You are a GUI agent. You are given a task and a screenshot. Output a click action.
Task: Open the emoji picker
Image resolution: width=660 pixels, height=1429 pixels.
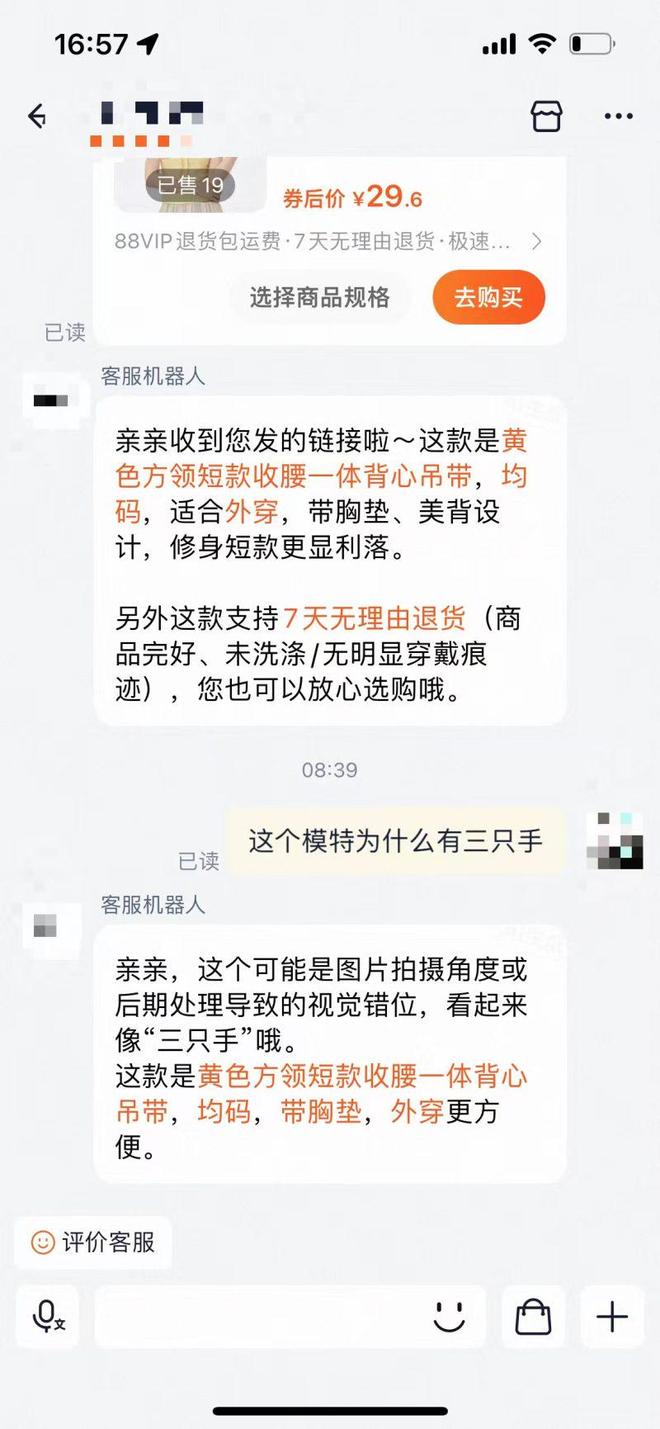pos(449,1316)
